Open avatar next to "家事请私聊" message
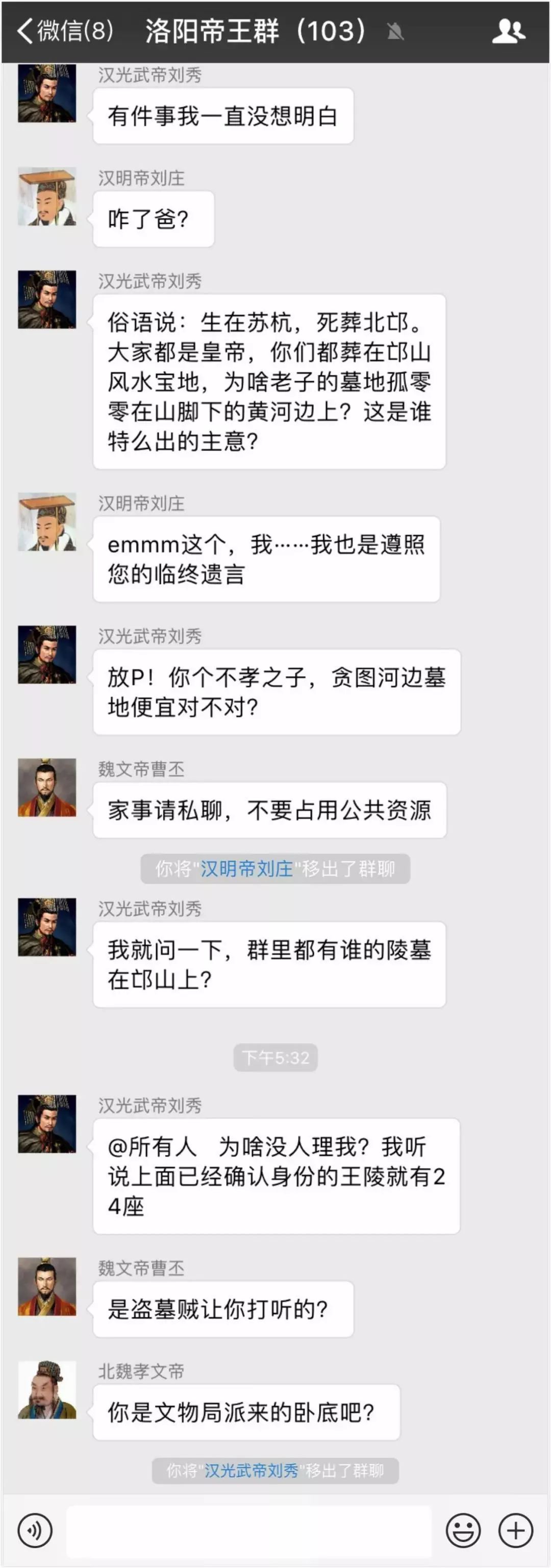551x1568 pixels. (47, 787)
